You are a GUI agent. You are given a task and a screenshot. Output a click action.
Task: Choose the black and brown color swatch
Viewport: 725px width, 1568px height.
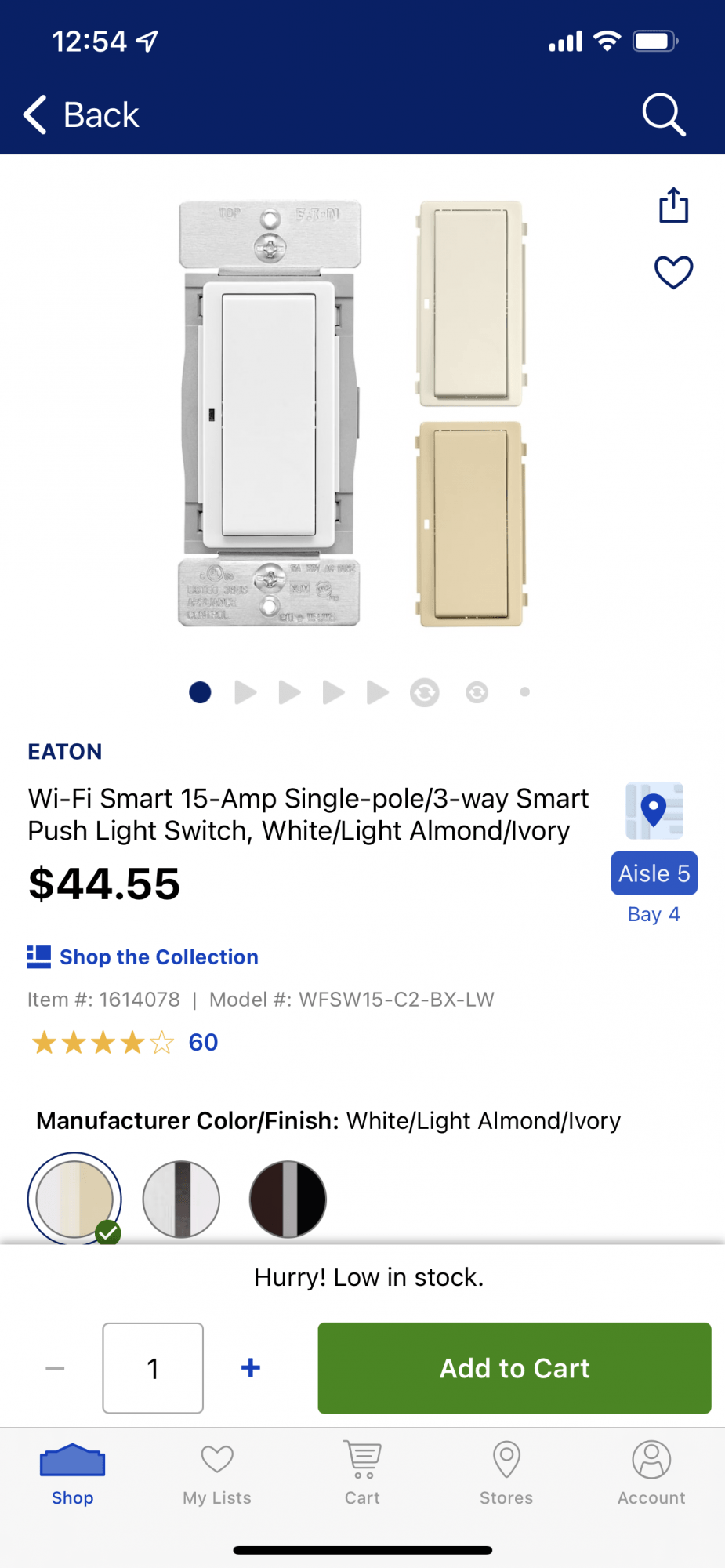[288, 1199]
